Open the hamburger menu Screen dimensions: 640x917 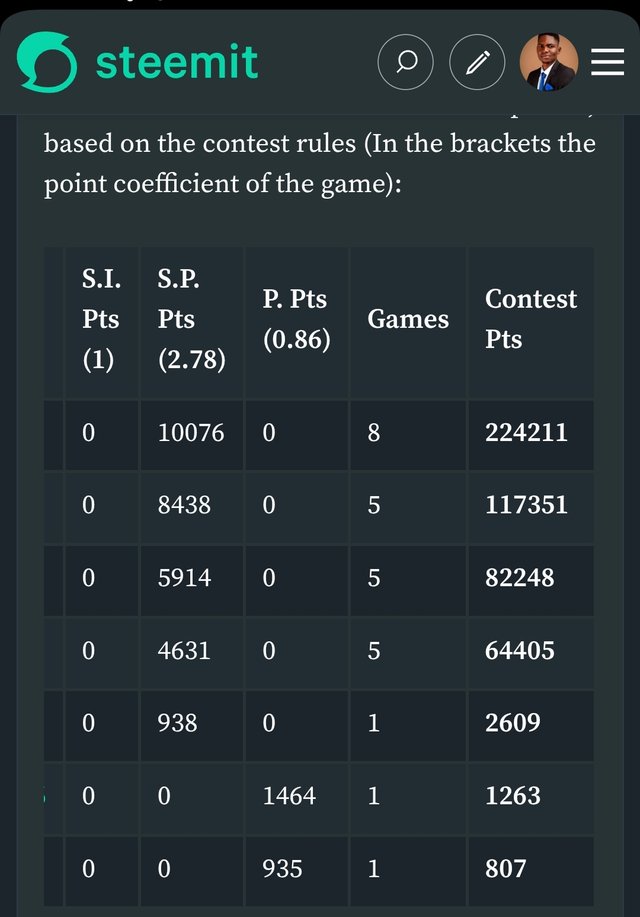607,63
